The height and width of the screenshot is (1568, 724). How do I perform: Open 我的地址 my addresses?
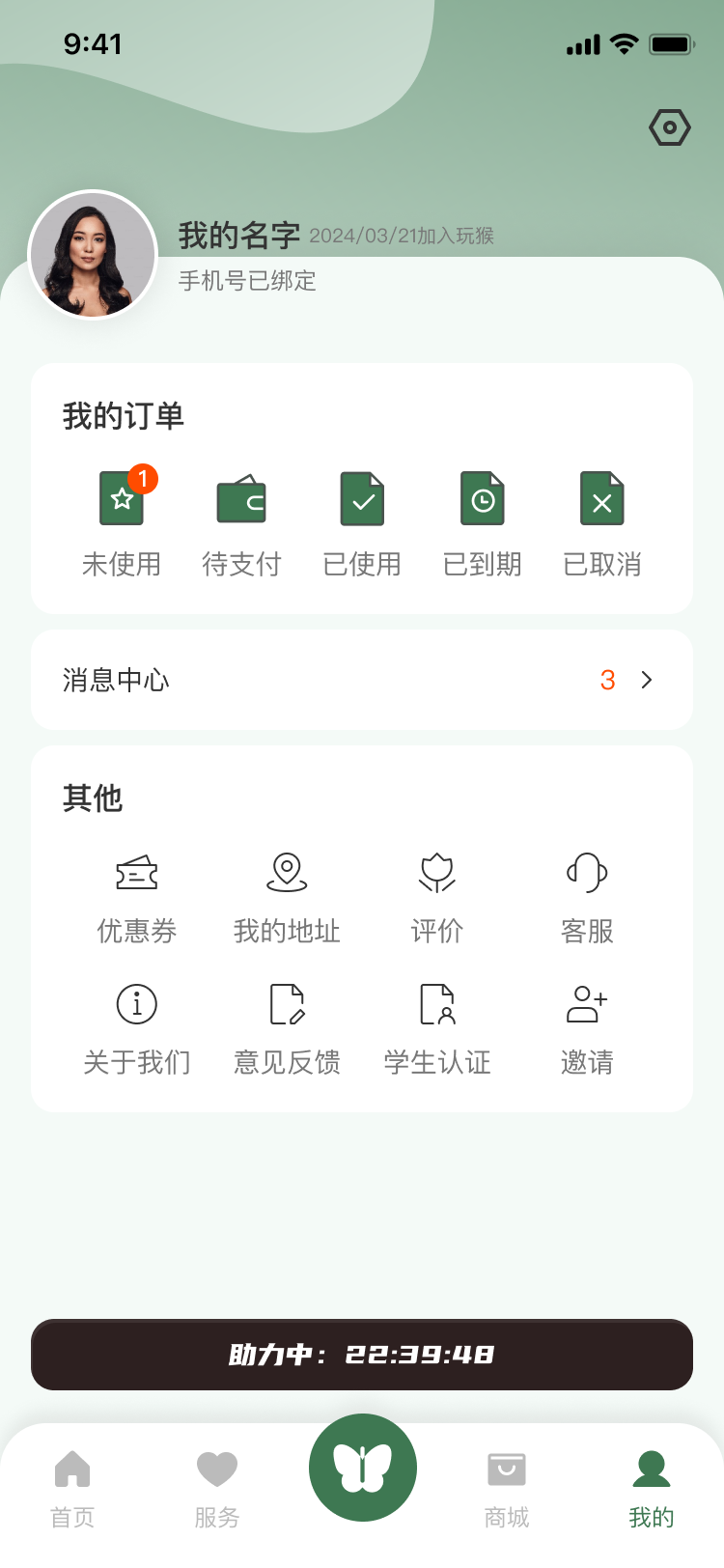pyautogui.click(x=287, y=898)
